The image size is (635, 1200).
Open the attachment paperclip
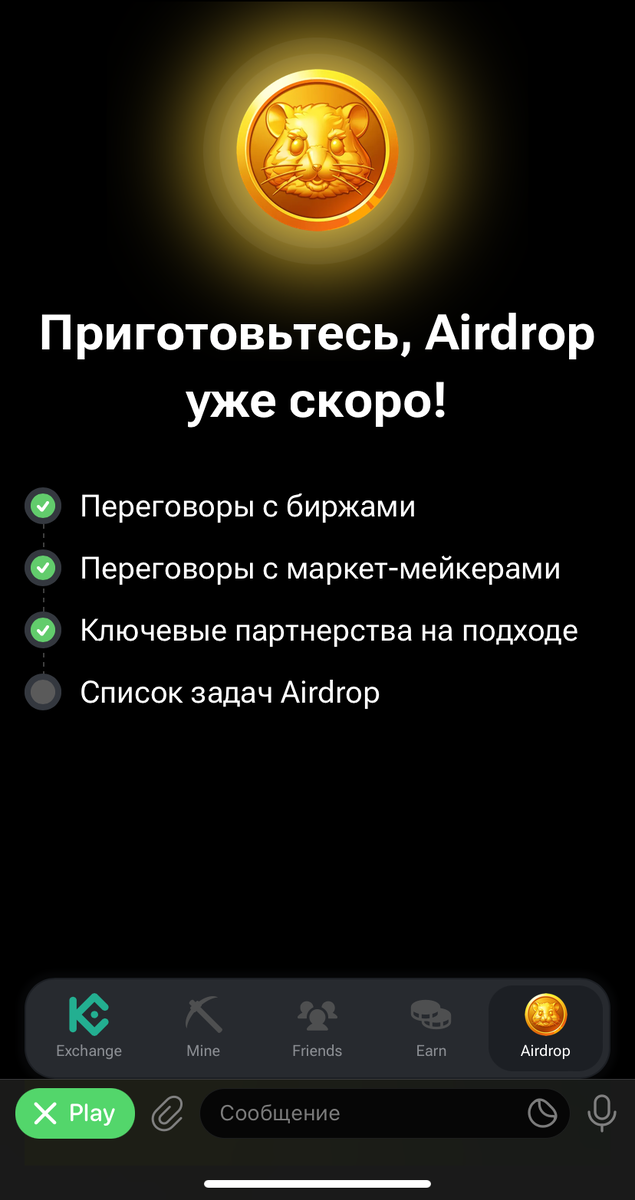[168, 1113]
